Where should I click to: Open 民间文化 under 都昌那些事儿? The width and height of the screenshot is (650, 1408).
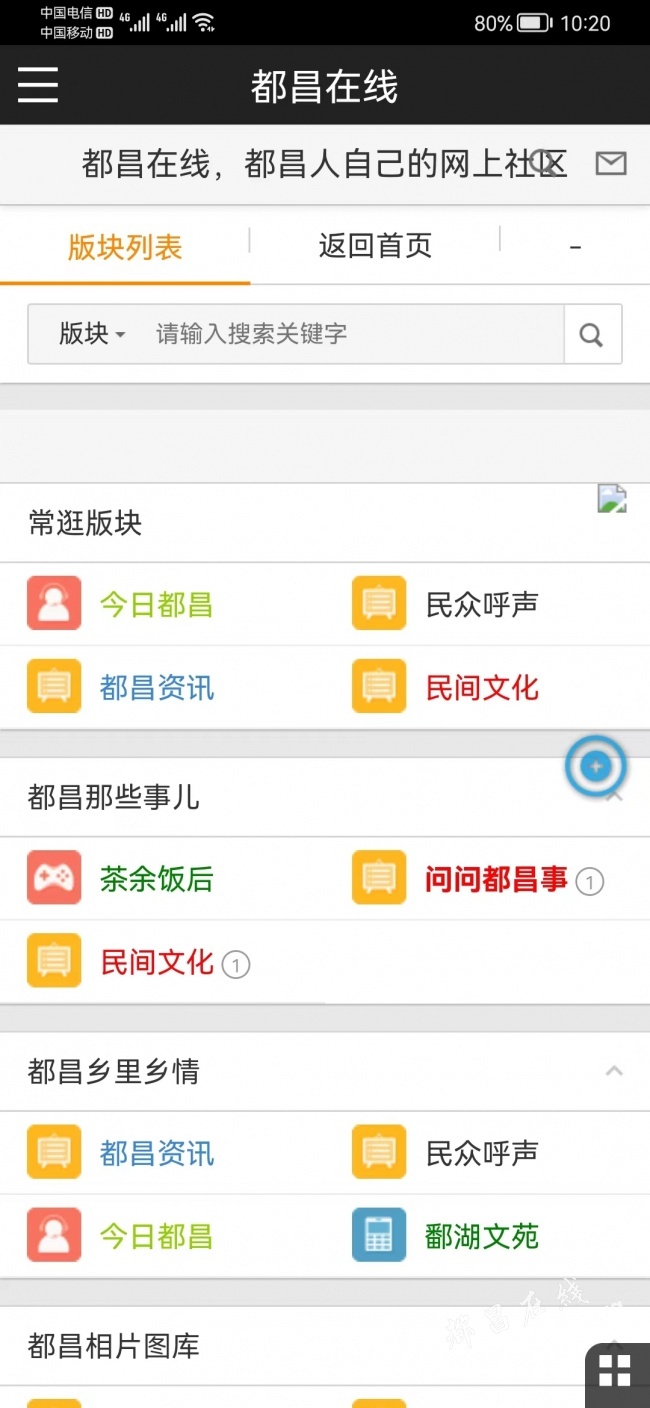[x=157, y=962]
